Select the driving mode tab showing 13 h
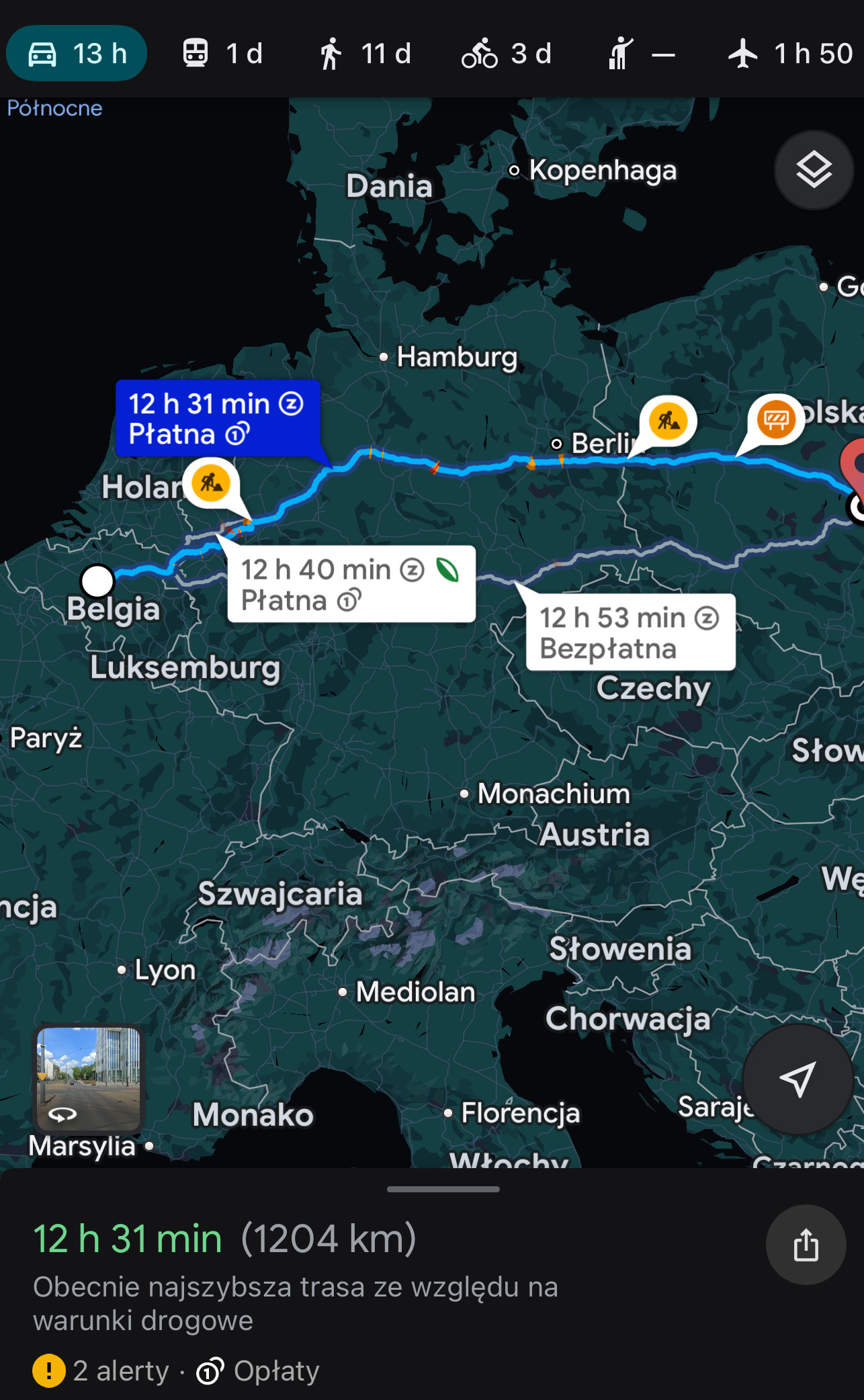 tap(77, 54)
